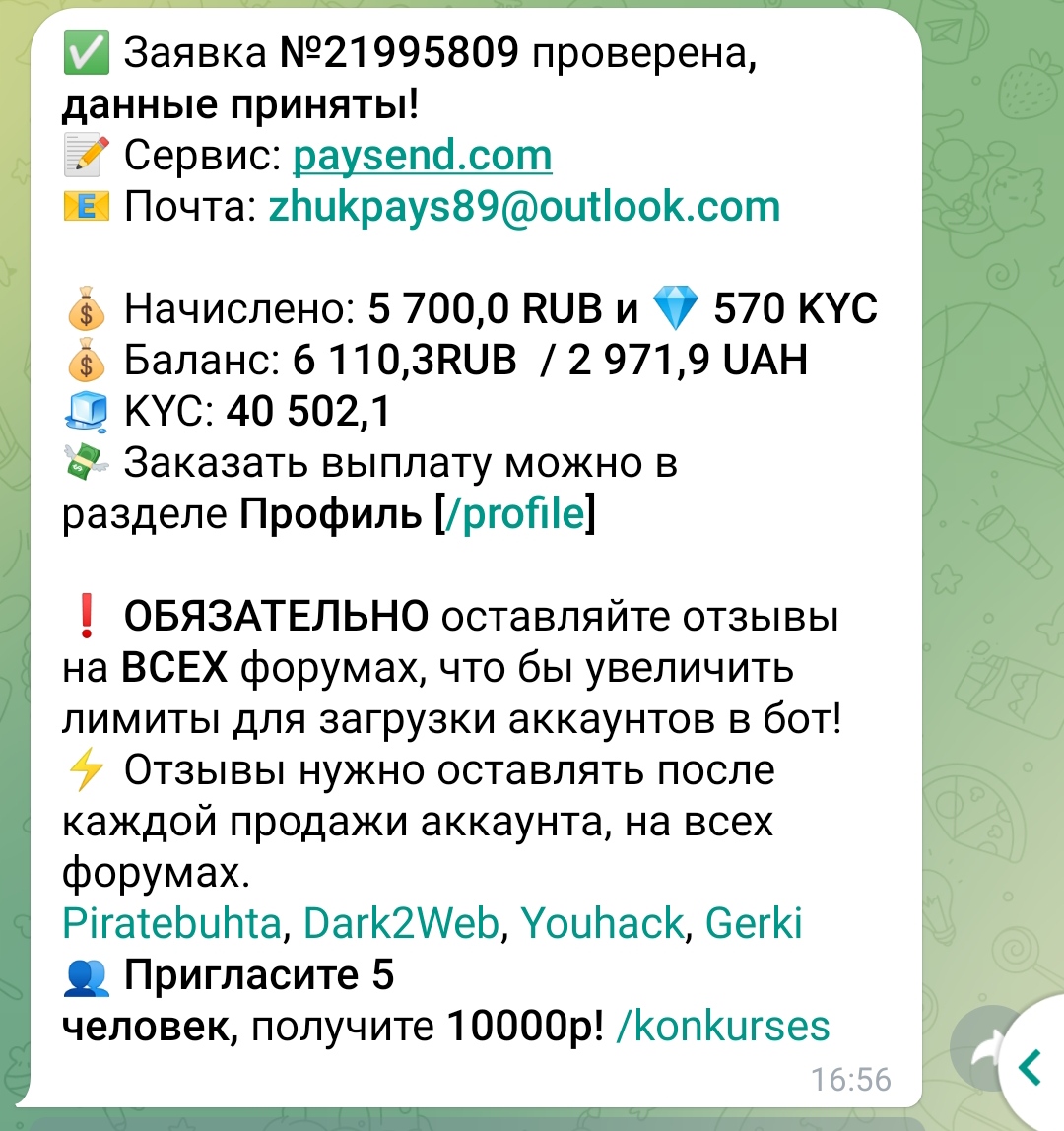This screenshot has height=1131, width=1064.
Task: Visit the Youhack forum link
Action: point(602,924)
